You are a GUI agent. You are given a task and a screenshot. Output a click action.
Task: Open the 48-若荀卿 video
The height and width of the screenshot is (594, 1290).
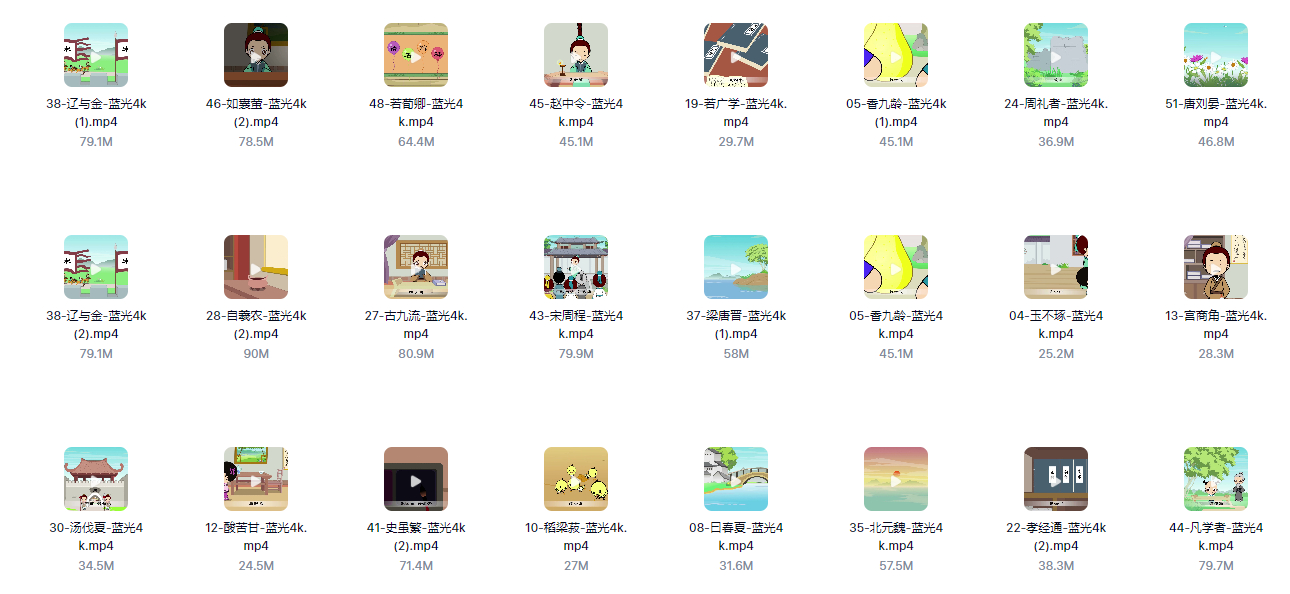click(x=416, y=56)
